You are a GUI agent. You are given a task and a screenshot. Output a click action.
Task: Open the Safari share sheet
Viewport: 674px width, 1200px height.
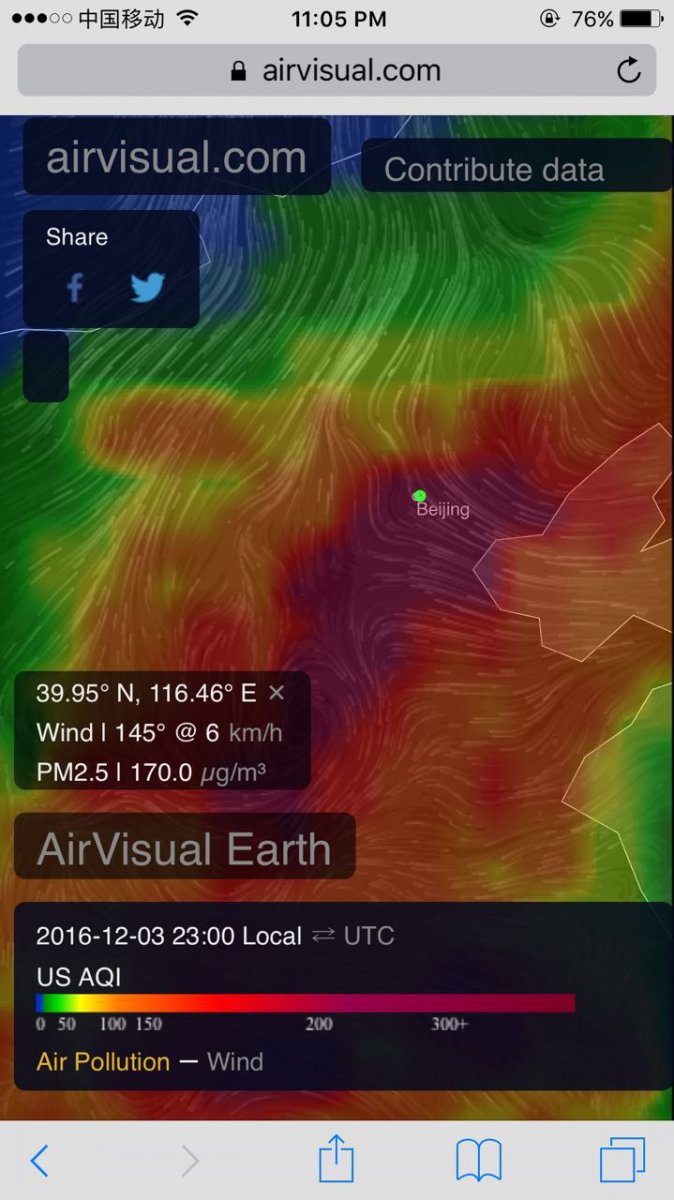pos(336,1160)
